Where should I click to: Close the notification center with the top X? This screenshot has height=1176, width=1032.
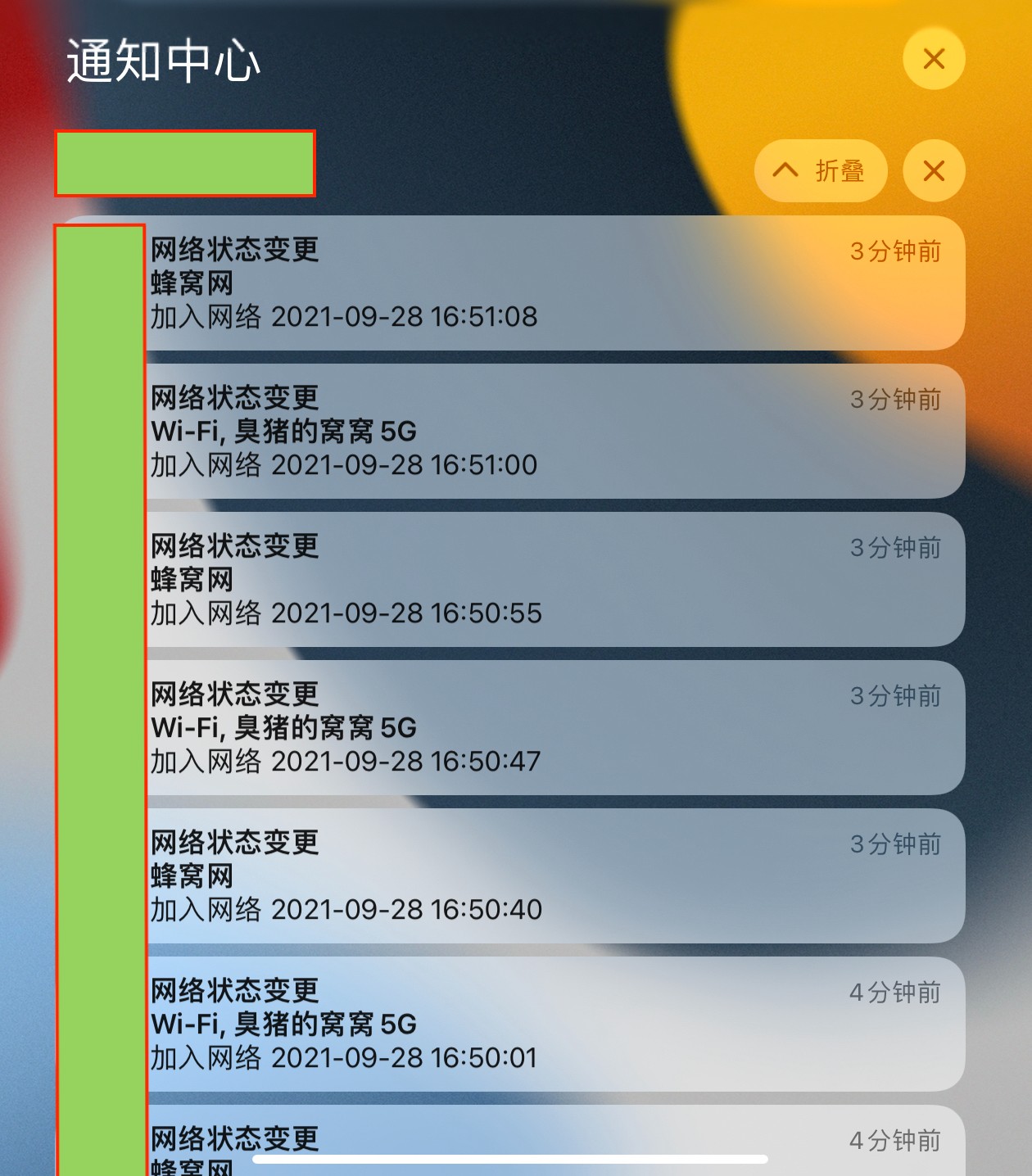coord(934,59)
